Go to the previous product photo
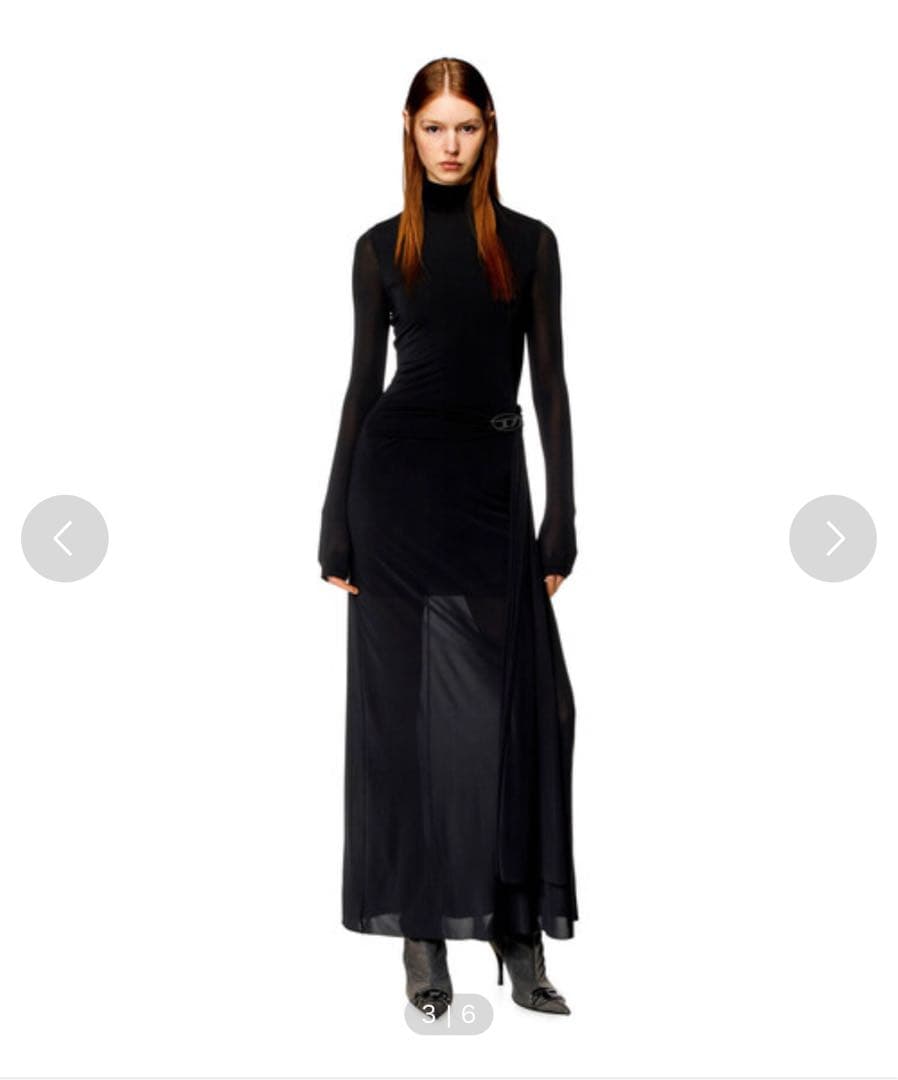898x1080 pixels. tap(64, 538)
